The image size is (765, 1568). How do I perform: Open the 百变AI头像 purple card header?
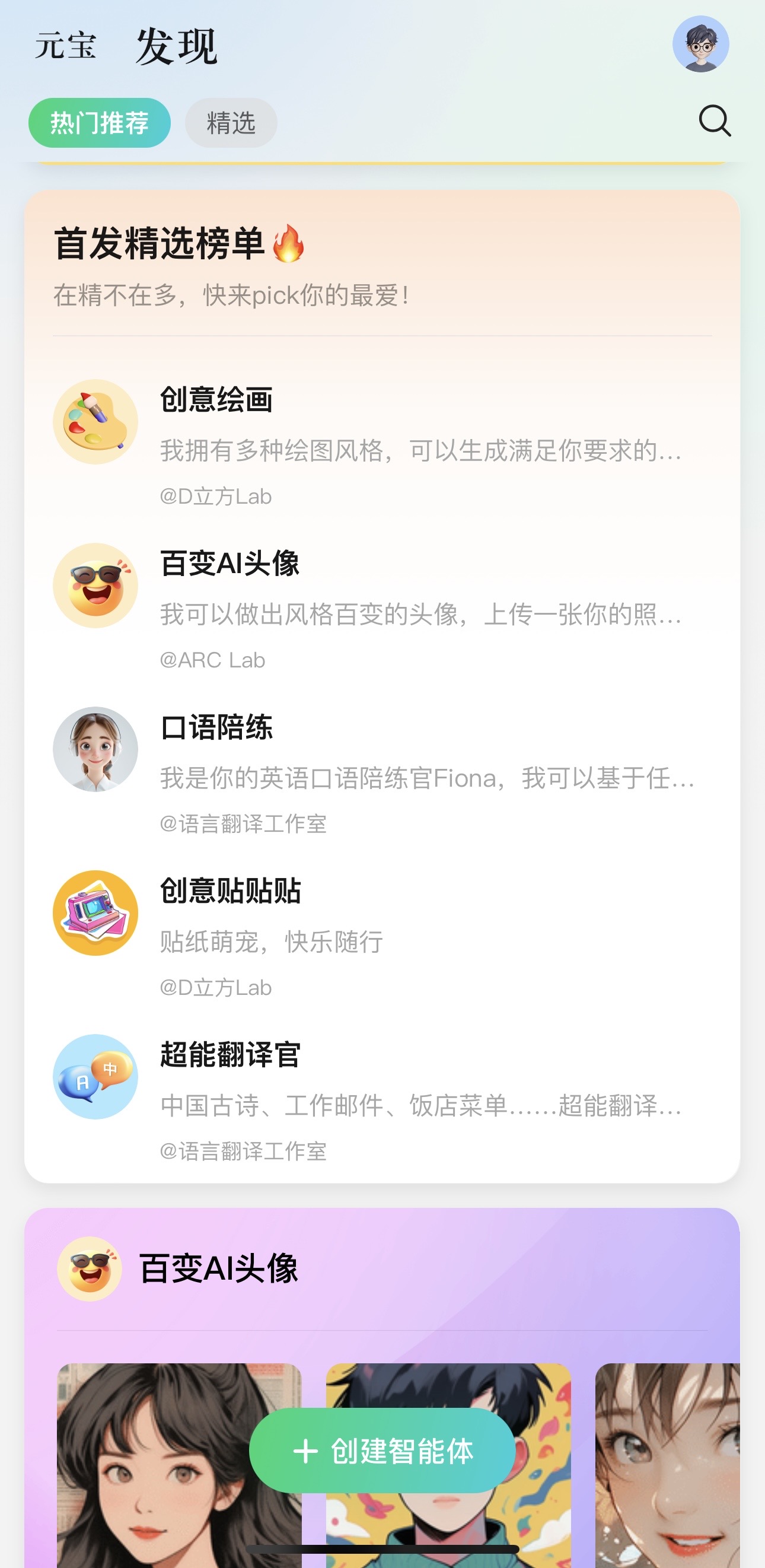219,1269
